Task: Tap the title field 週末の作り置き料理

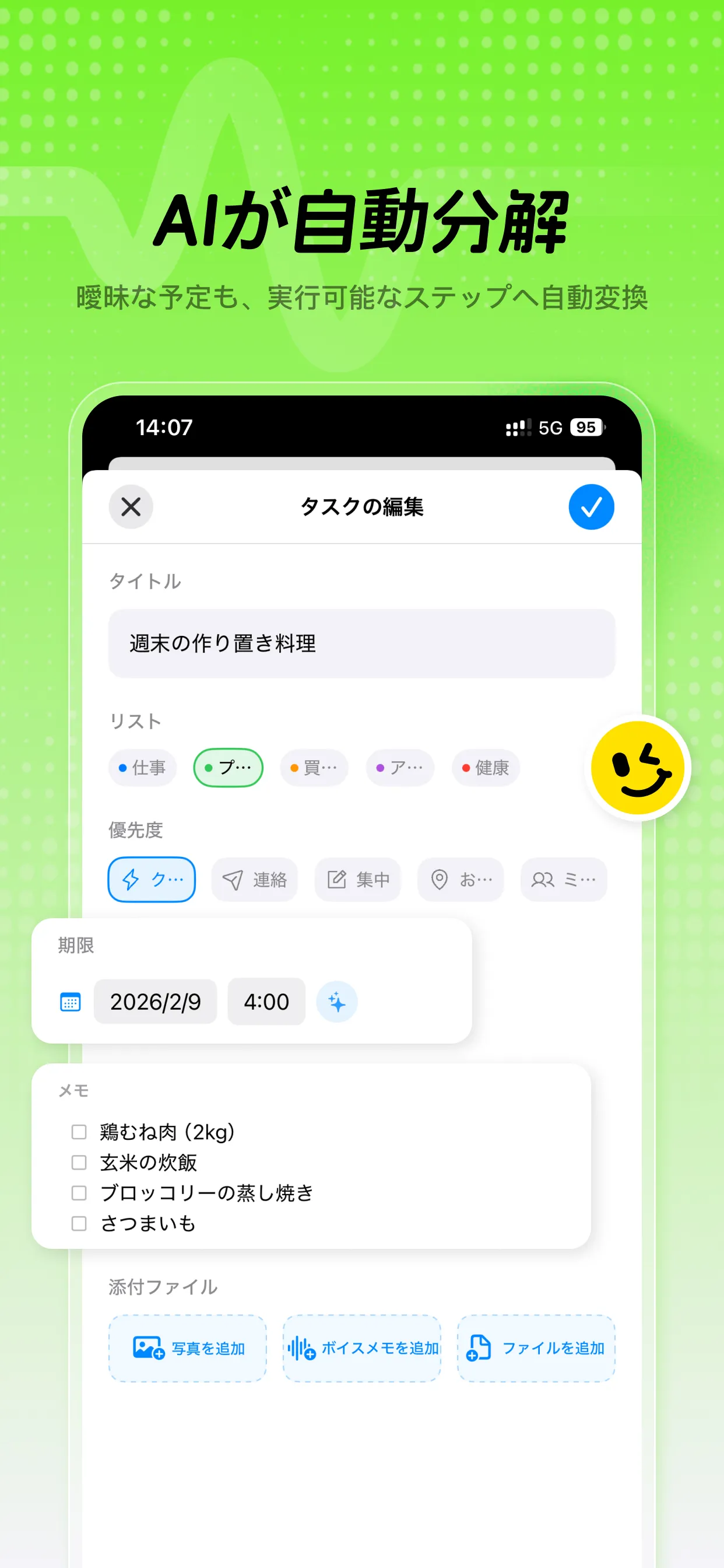Action: pyautogui.click(x=361, y=643)
